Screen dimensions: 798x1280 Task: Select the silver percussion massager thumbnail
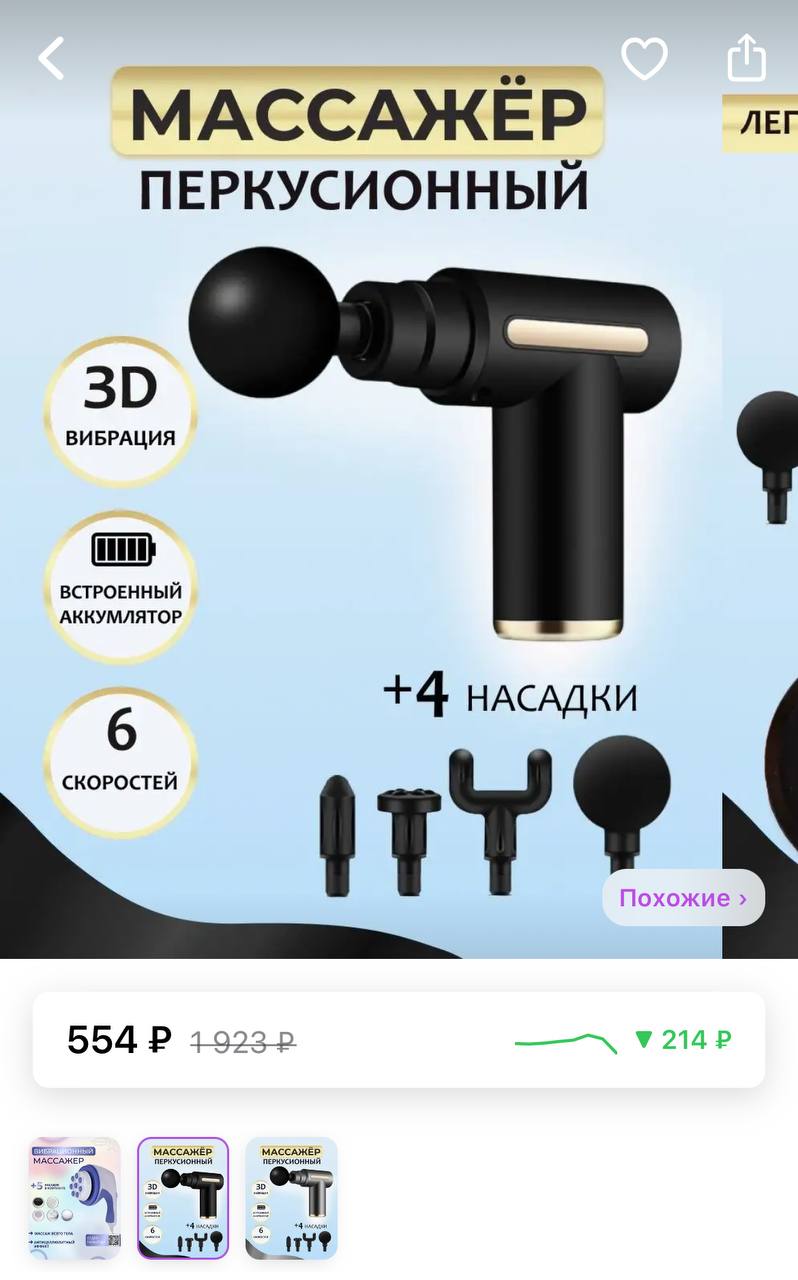[291, 1197]
